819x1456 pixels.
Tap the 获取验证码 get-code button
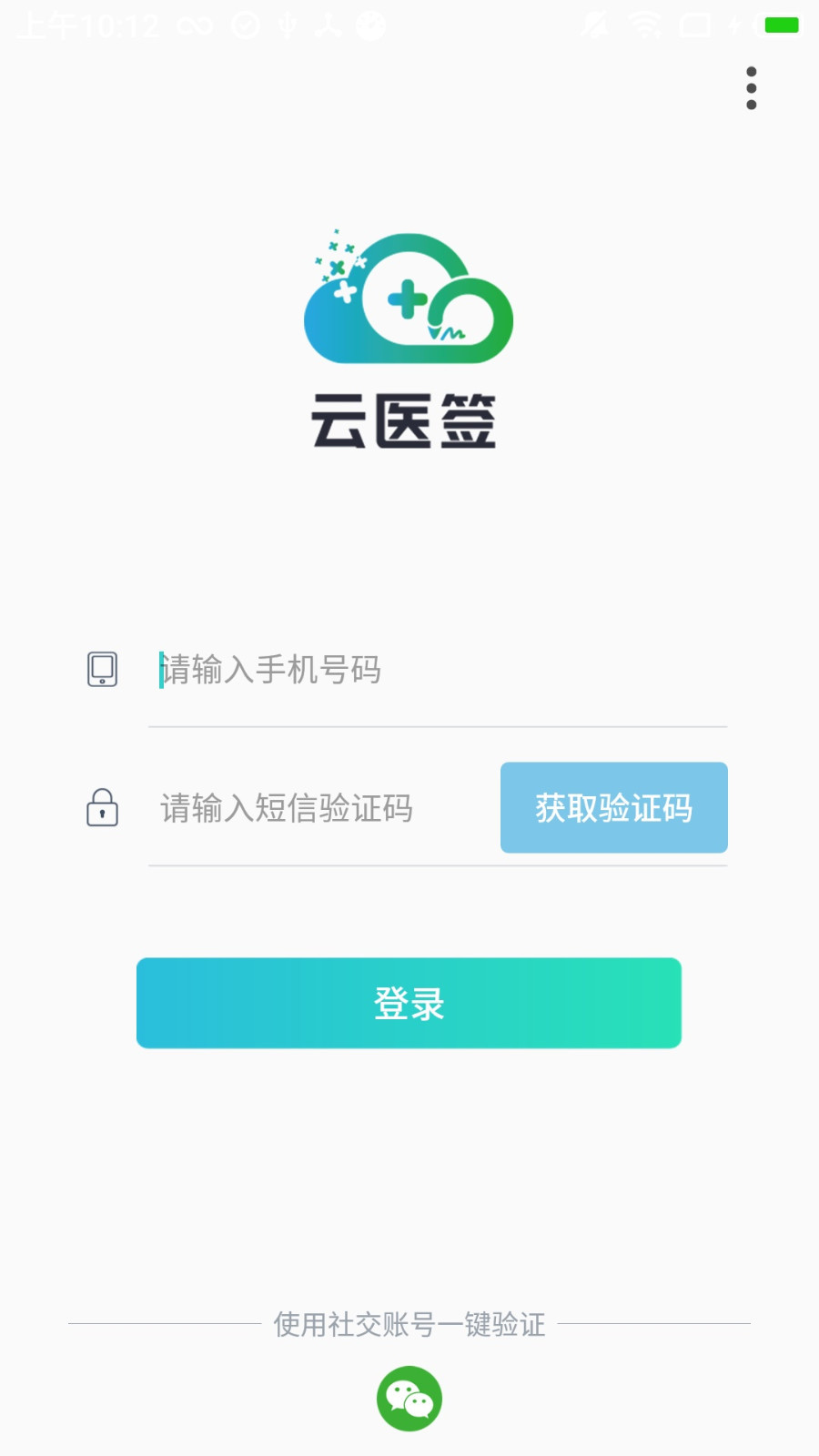coord(613,808)
